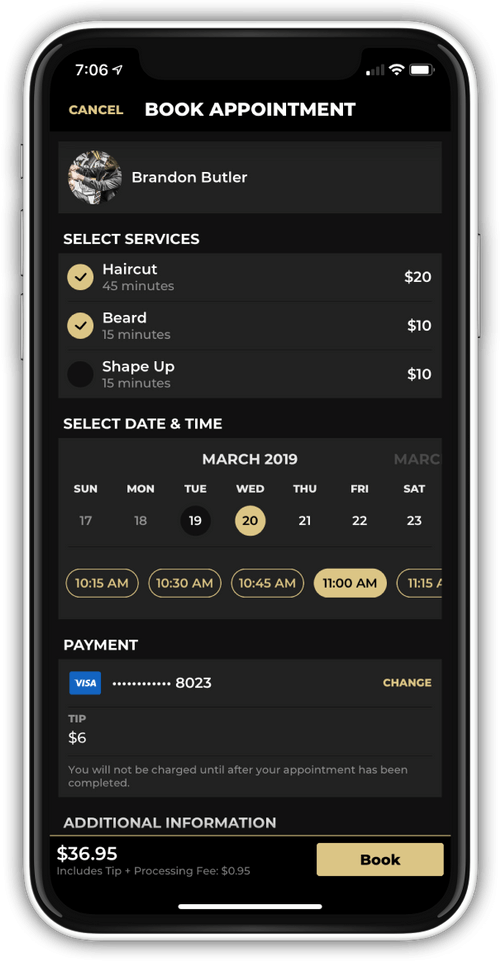500x961 pixels.
Task: Change the Visa payment method
Action: tap(407, 683)
